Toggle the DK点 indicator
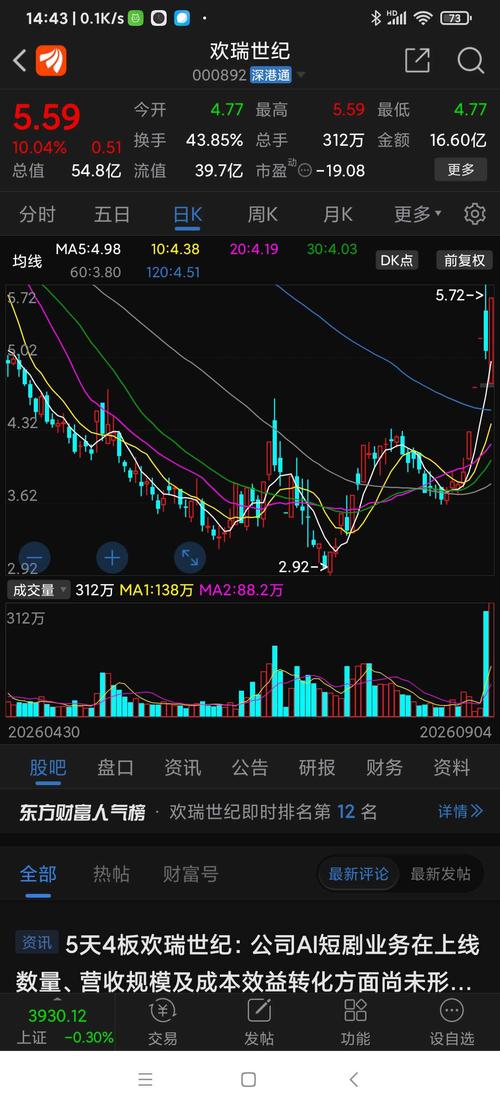The height and width of the screenshot is (1111, 500). pos(397,260)
